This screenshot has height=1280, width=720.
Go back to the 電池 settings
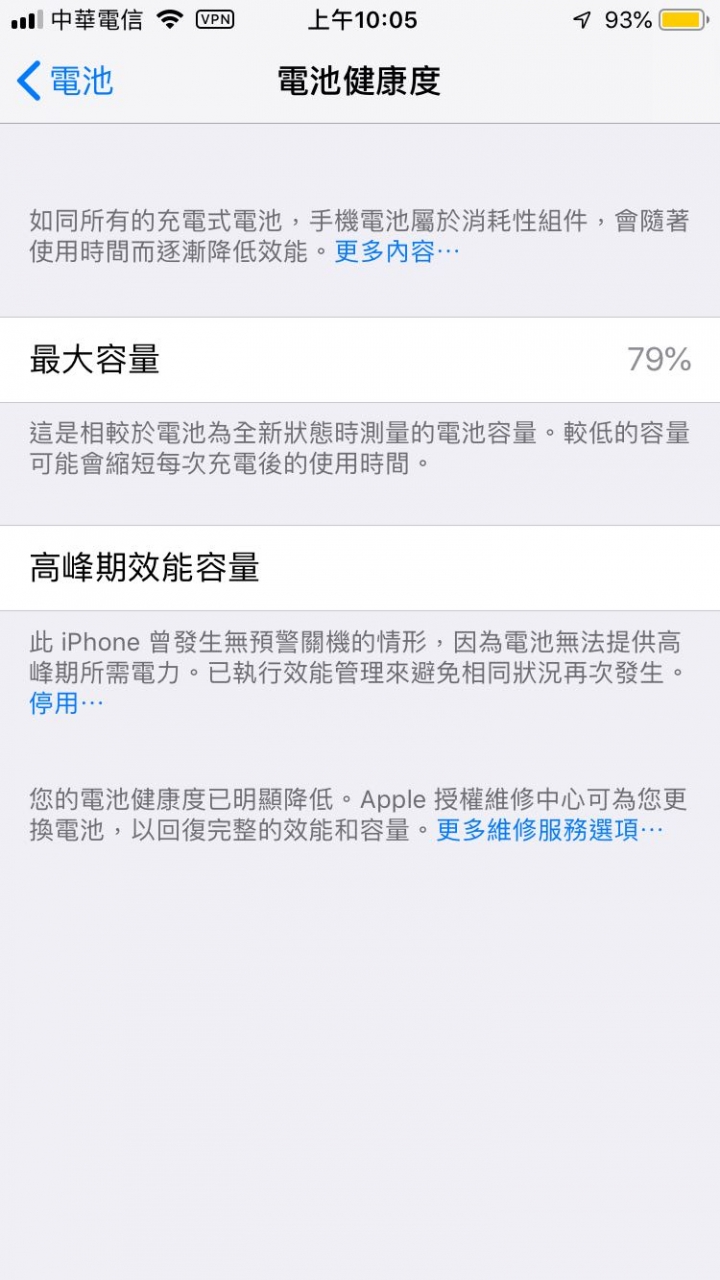[66, 81]
